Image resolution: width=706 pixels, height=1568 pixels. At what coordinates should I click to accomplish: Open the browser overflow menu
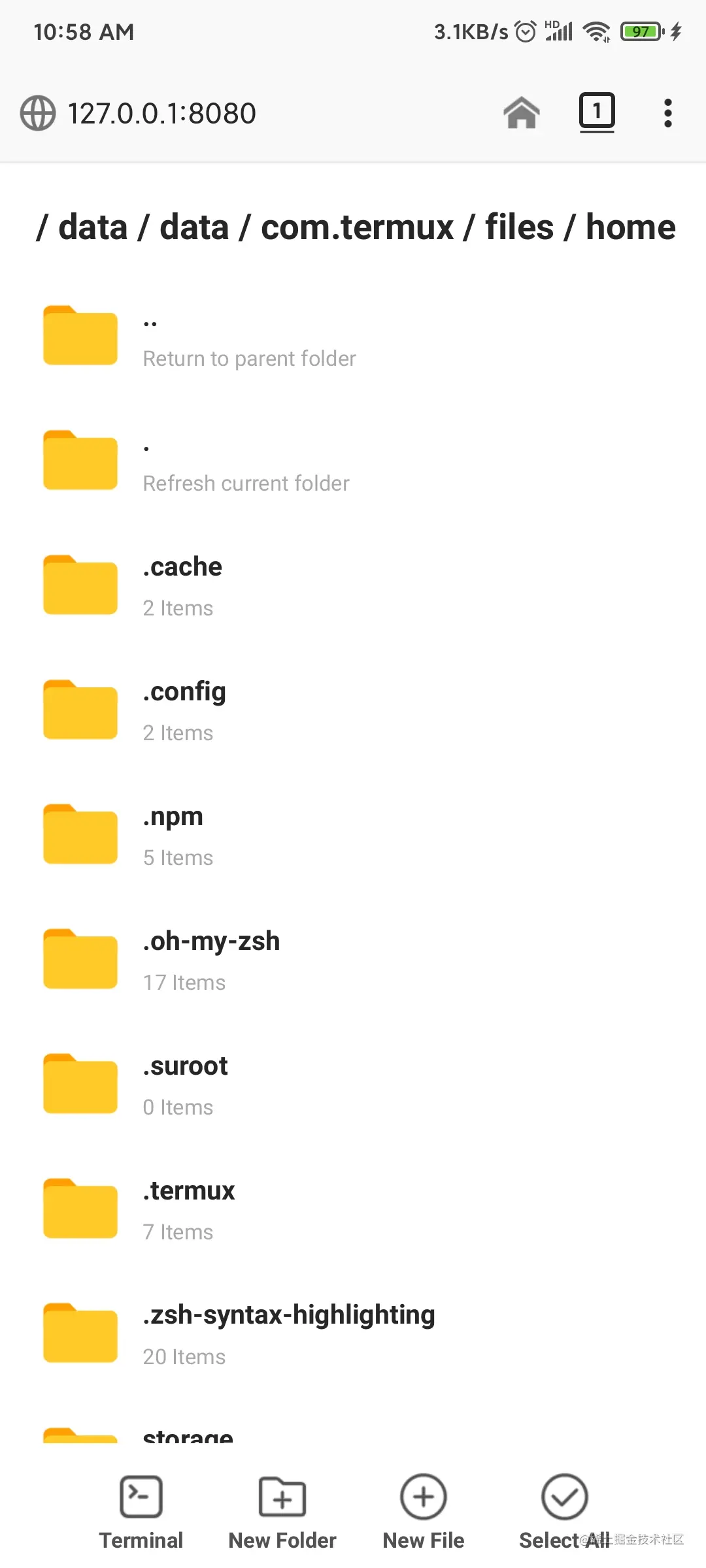[667, 113]
